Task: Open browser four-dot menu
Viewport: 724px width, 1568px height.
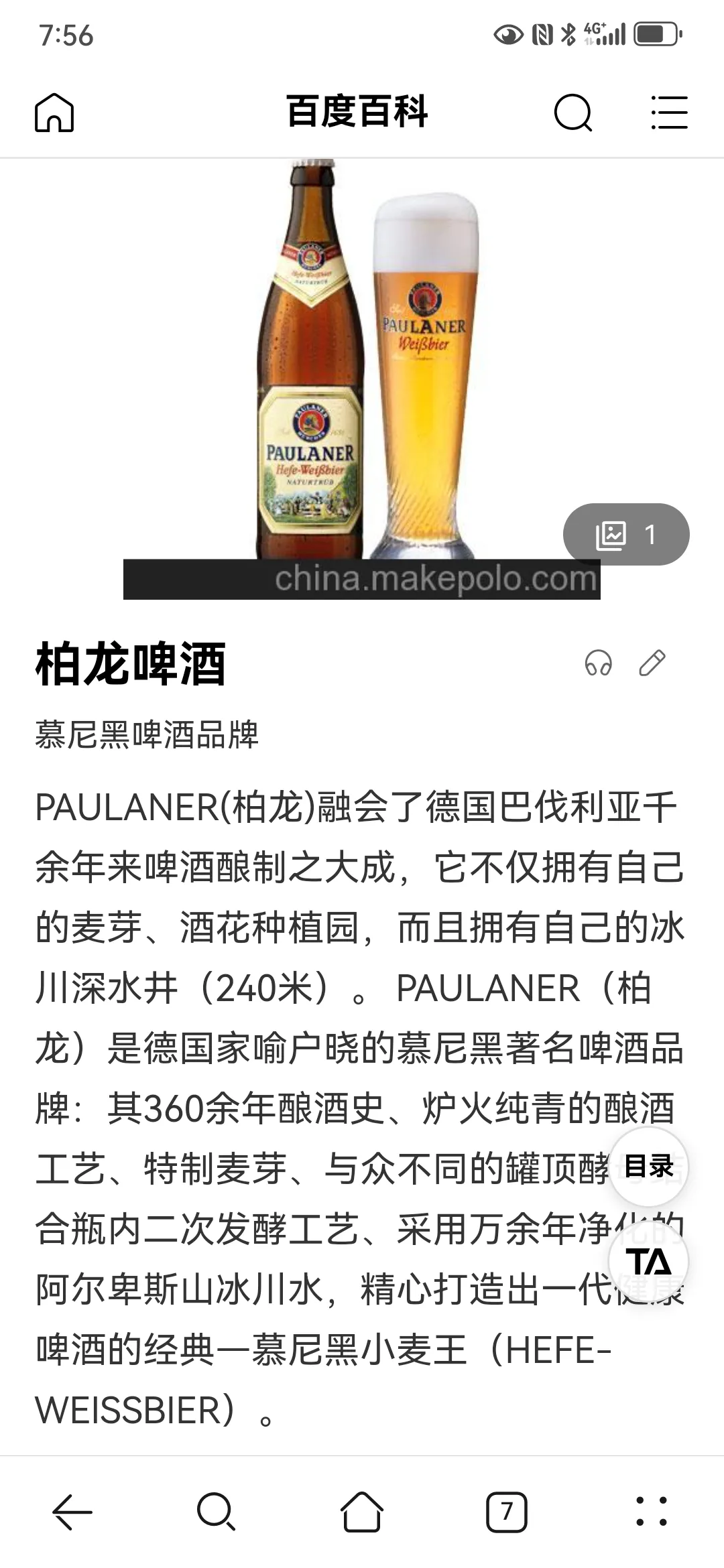Action: [651, 1512]
